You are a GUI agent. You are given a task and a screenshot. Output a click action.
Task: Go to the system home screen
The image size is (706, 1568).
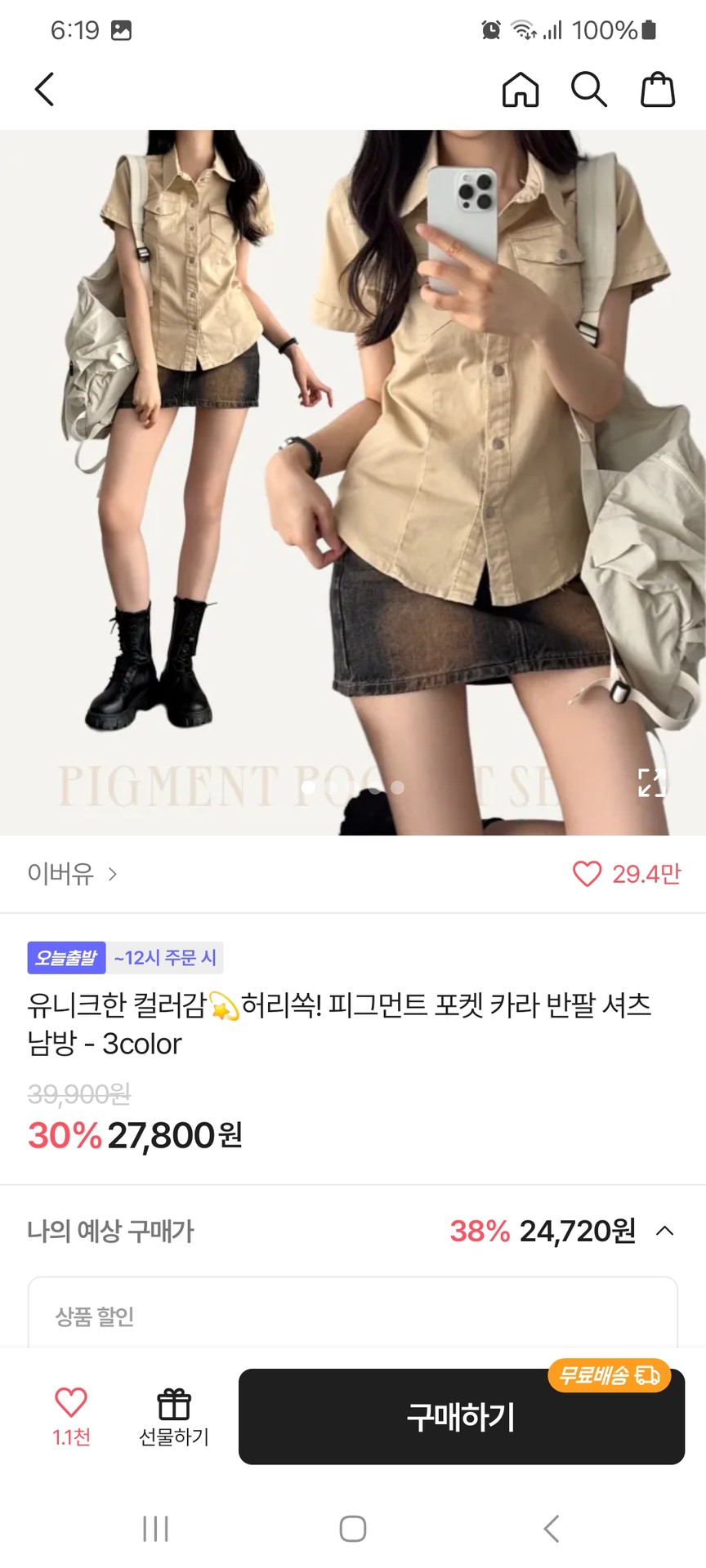pos(353,1528)
